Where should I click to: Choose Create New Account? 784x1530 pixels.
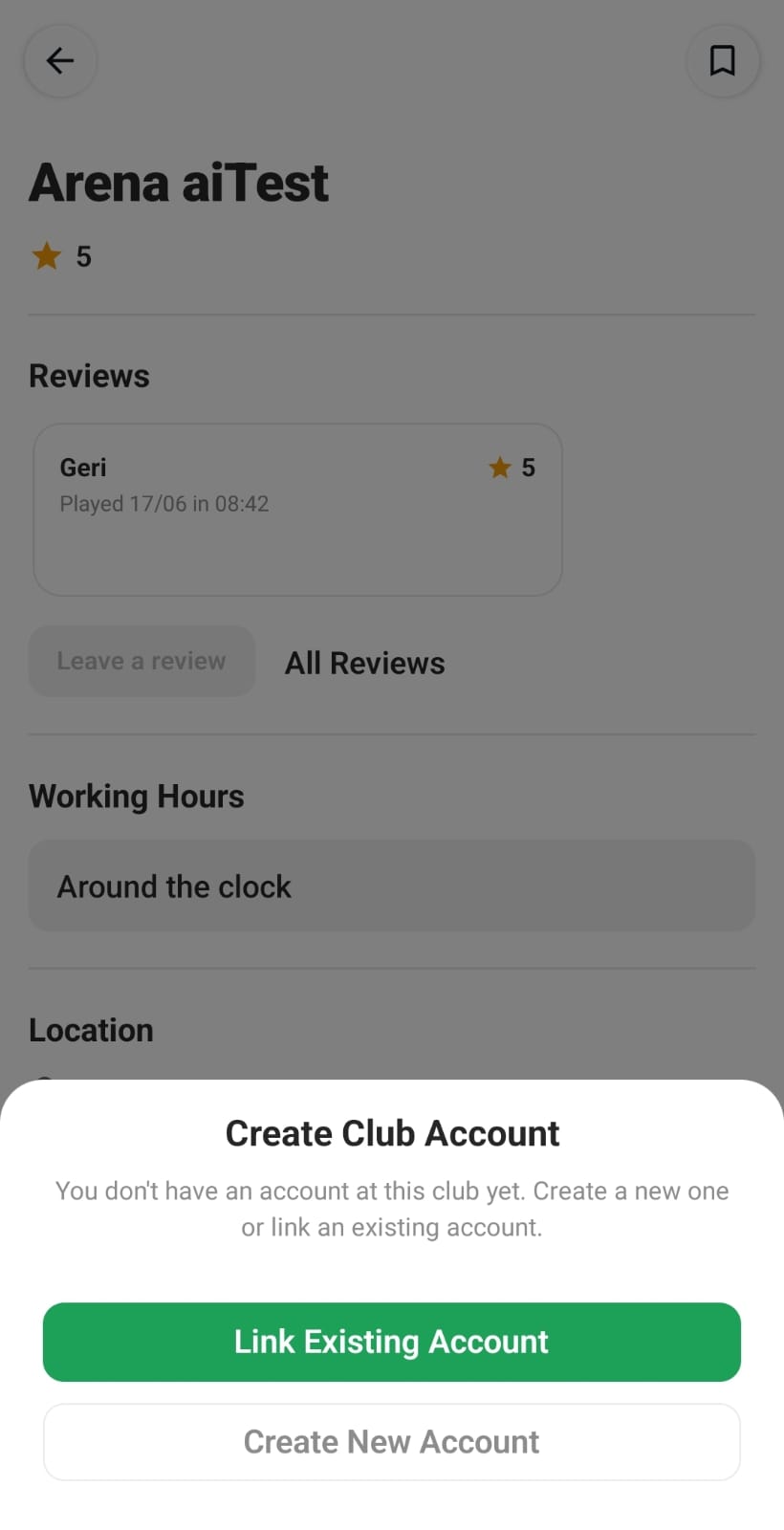[x=392, y=1442]
